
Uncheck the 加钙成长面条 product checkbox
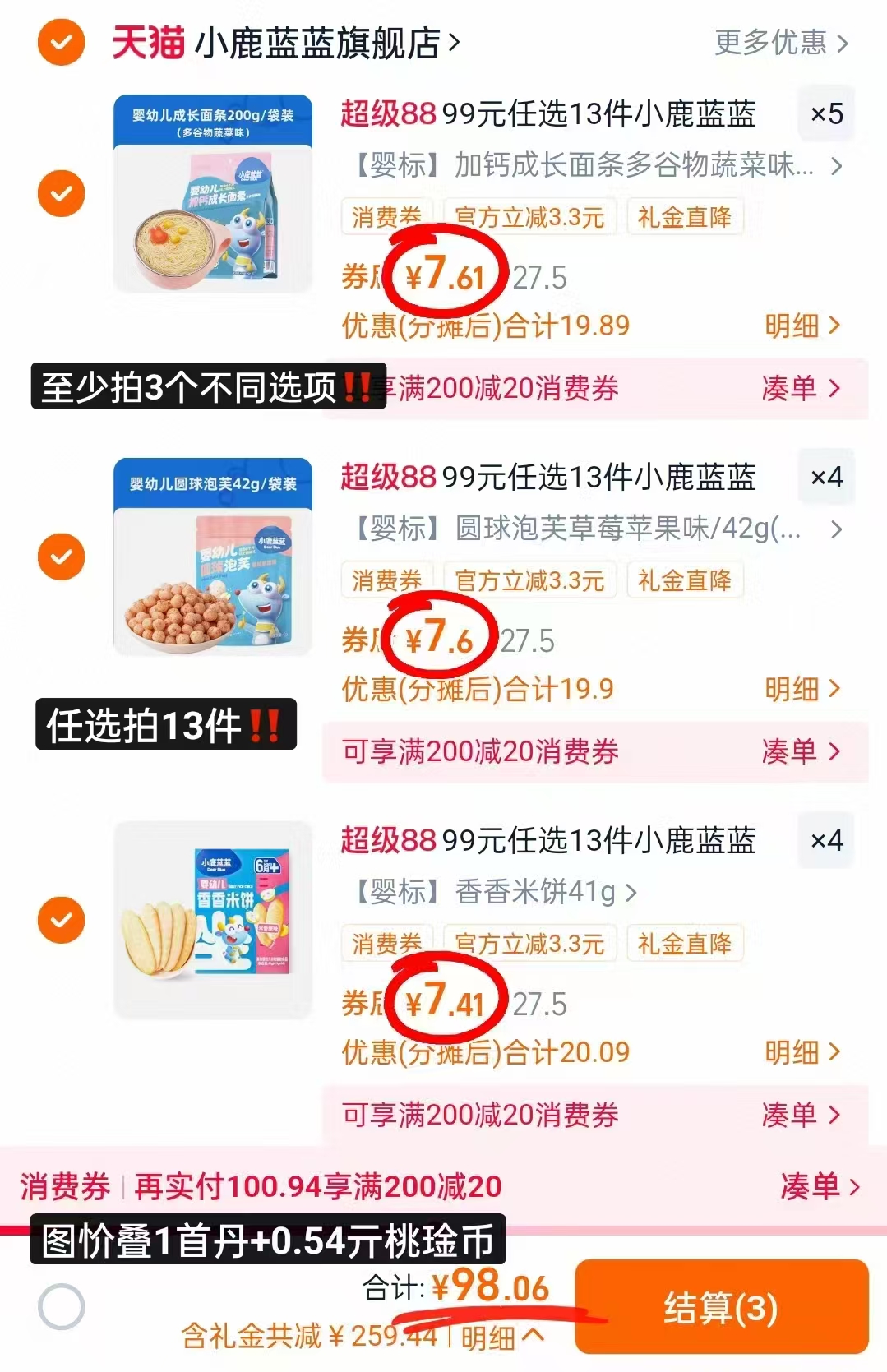click(x=59, y=193)
